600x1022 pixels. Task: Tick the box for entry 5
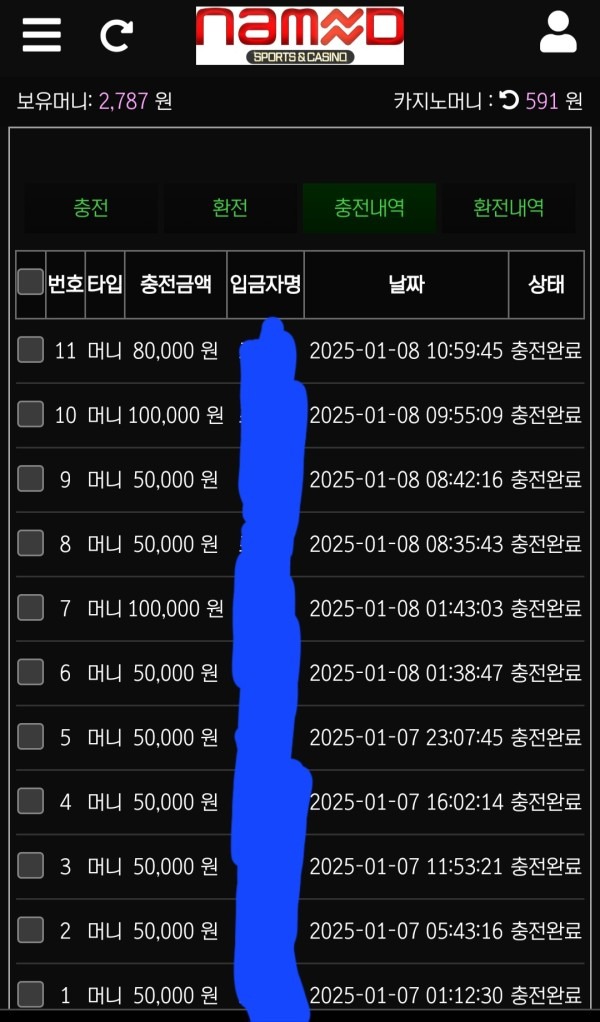(31, 737)
